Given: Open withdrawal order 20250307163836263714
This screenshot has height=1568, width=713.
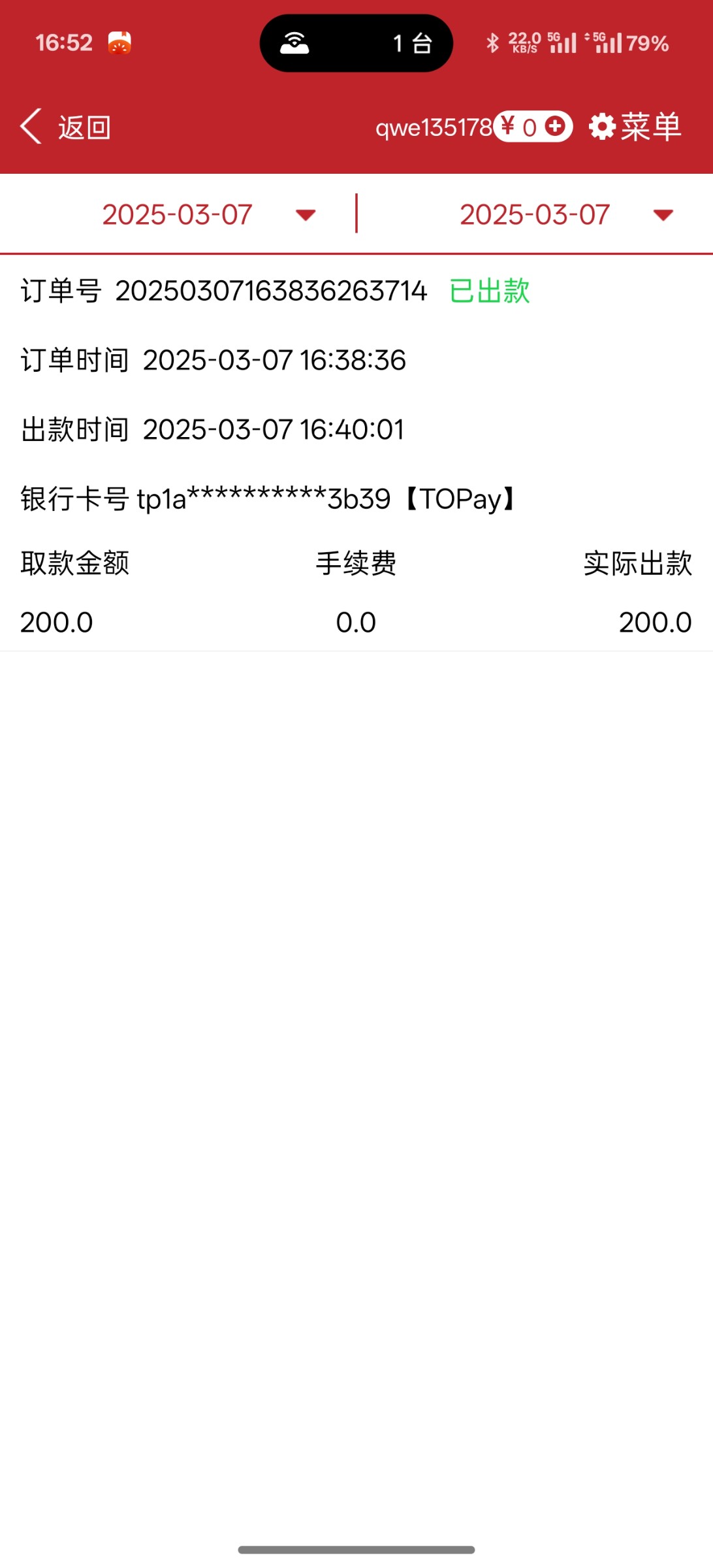Looking at the screenshot, I should click(x=271, y=291).
